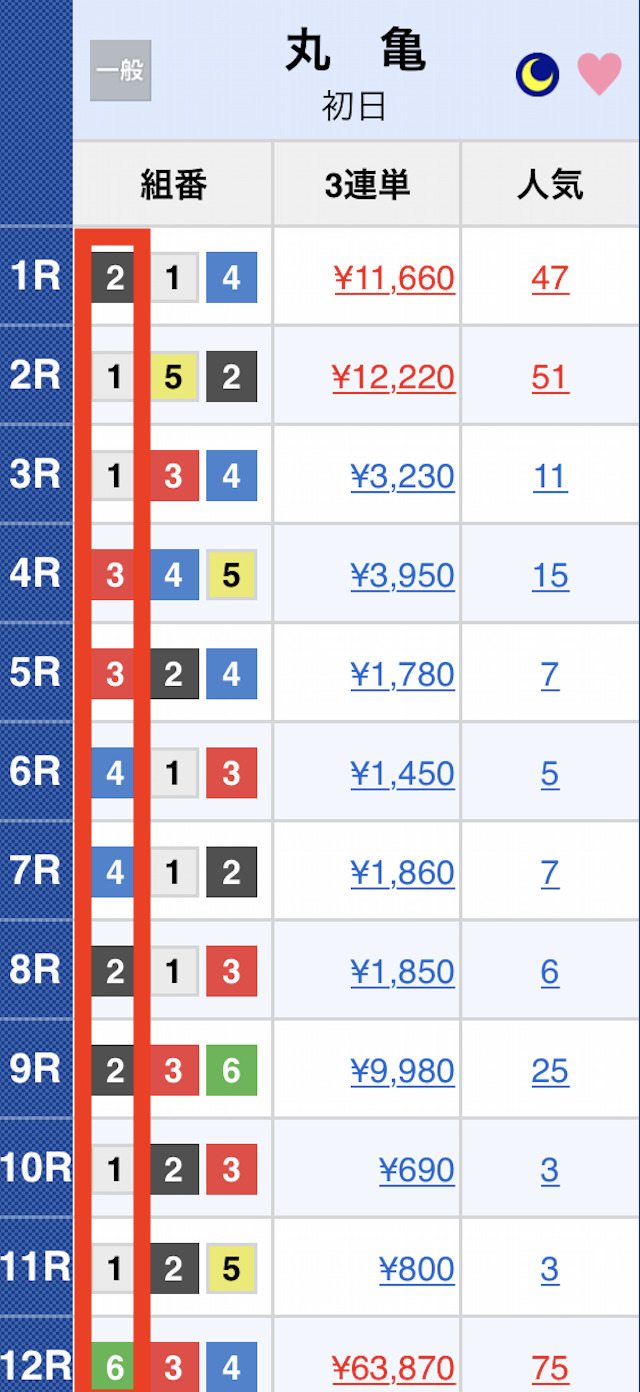
Task: Open the ¥11,660 payout link for 1R
Action: click(394, 278)
